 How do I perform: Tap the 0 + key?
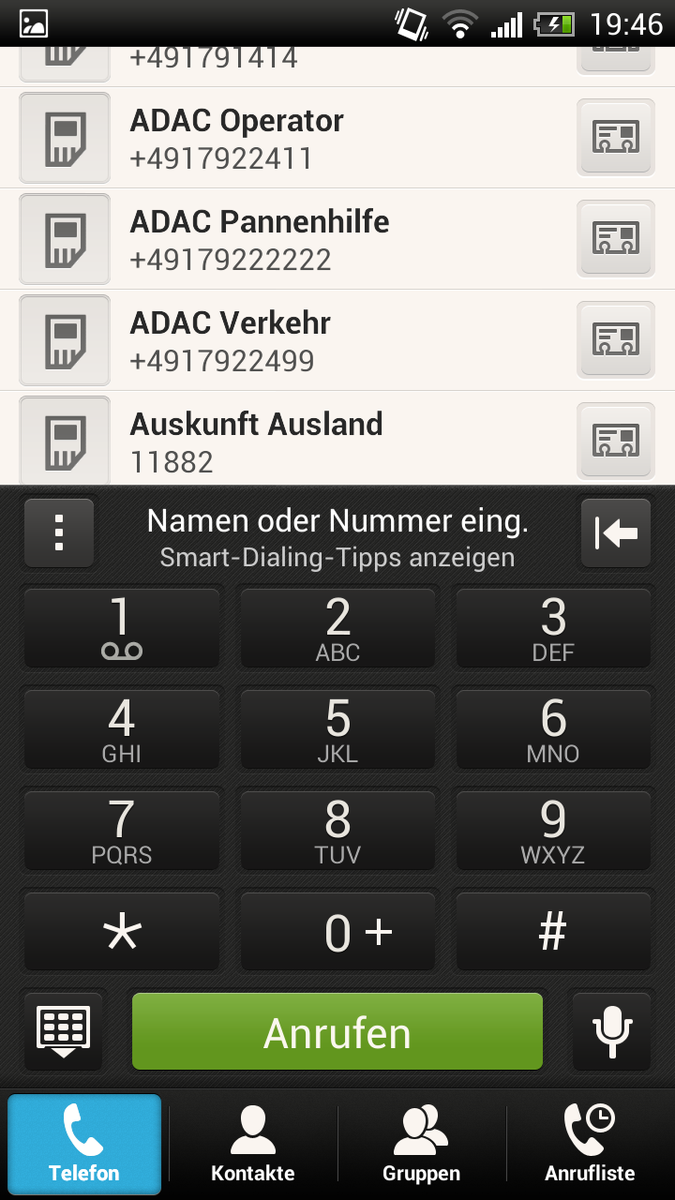click(x=337, y=932)
